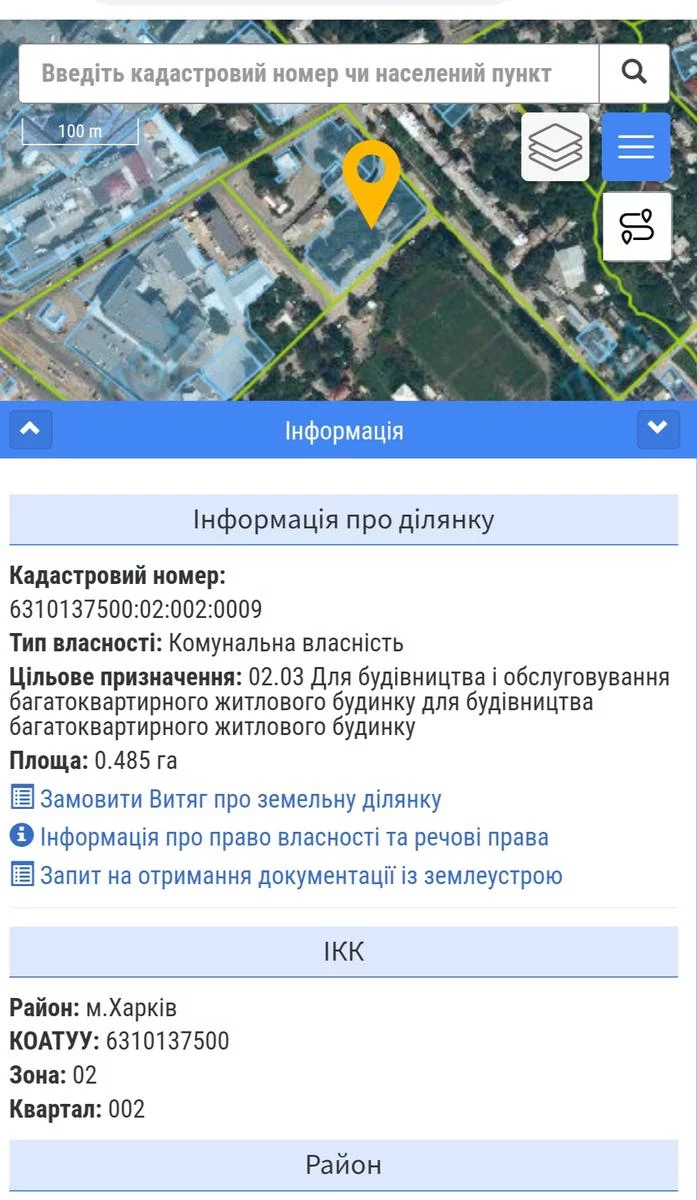Open Інформація про право власності та речові права
The height and width of the screenshot is (1200, 697).
point(294,838)
